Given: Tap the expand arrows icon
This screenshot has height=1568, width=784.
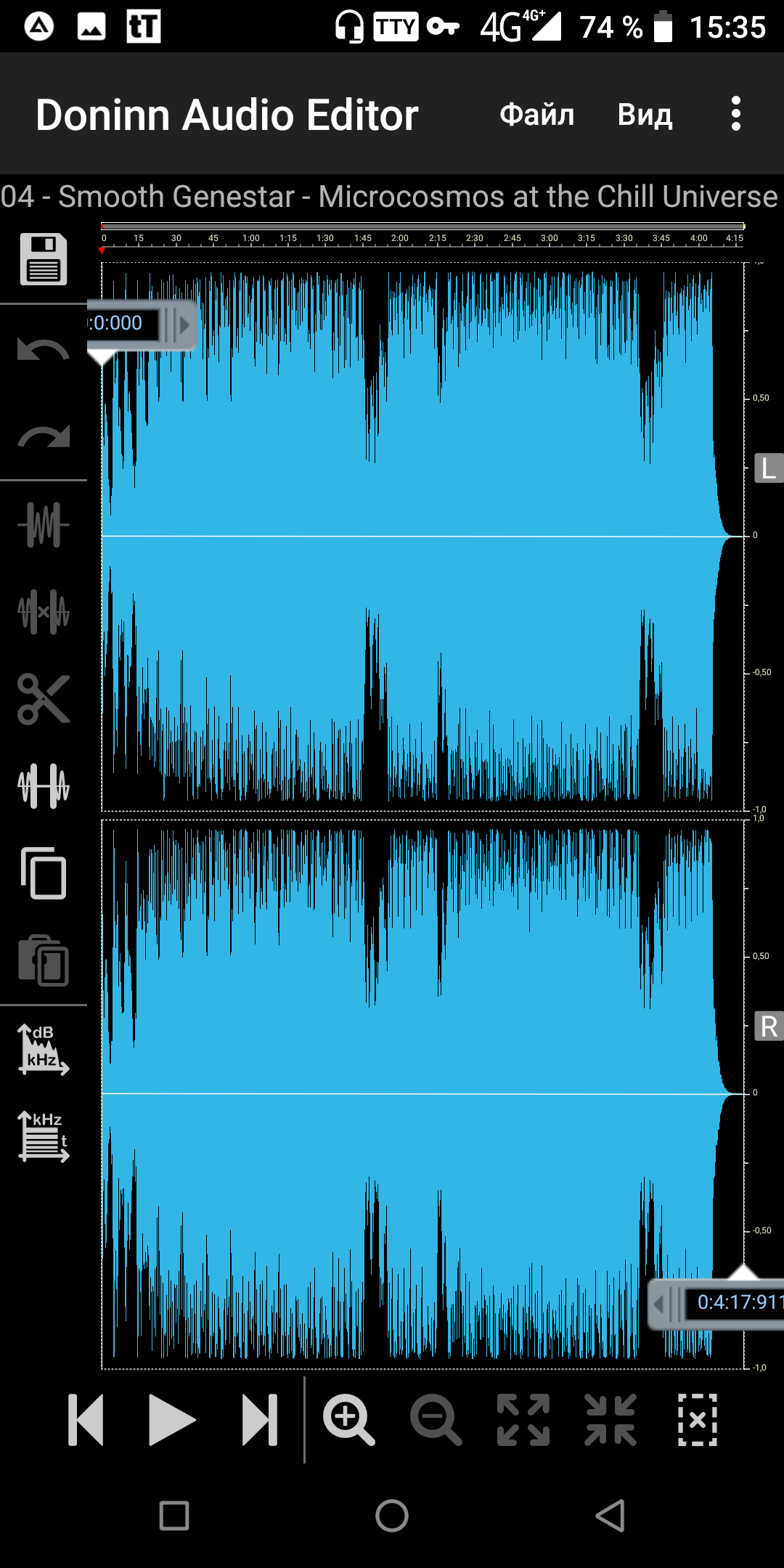Looking at the screenshot, I should 523,1419.
